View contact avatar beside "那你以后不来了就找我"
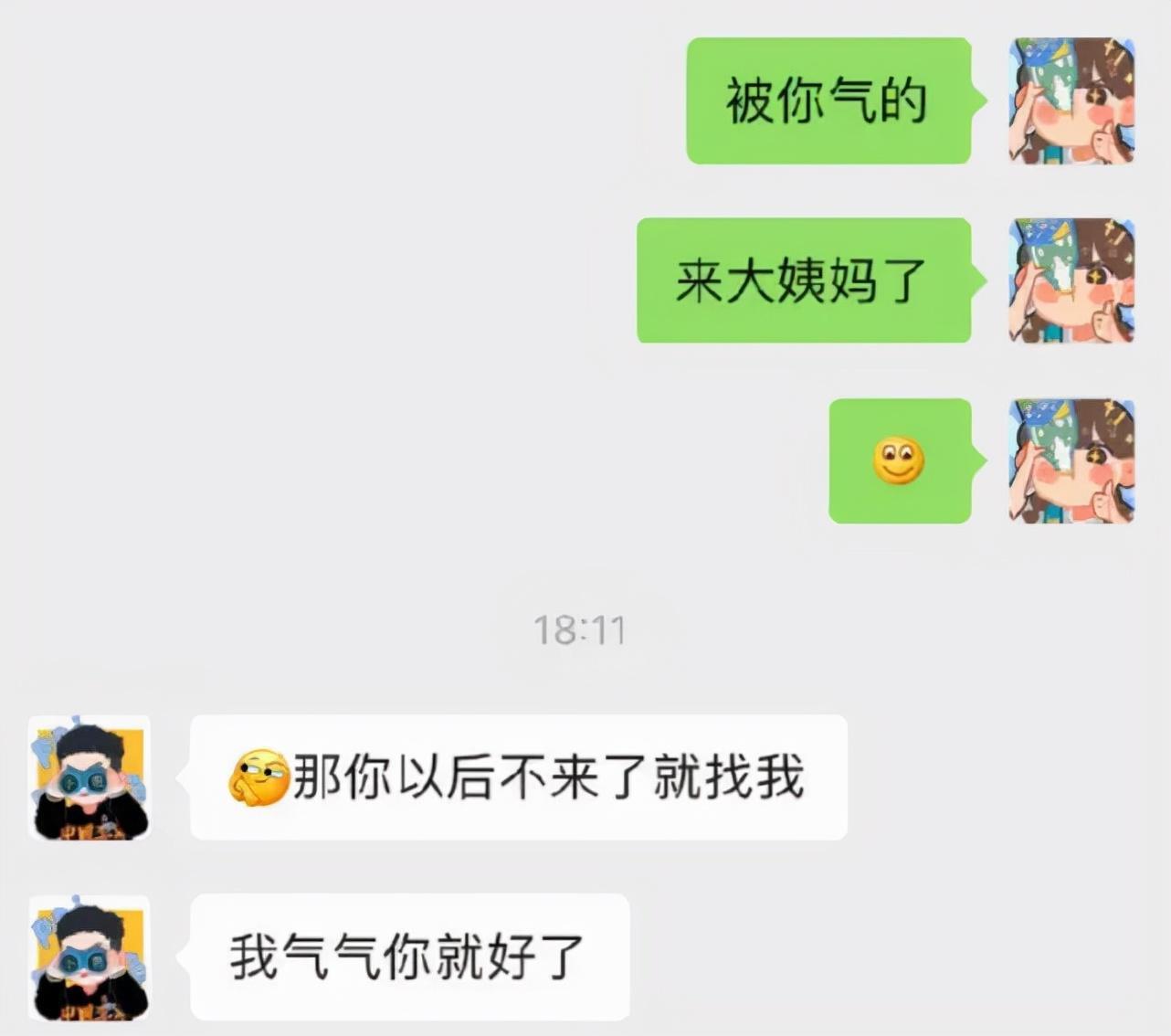 90,777
